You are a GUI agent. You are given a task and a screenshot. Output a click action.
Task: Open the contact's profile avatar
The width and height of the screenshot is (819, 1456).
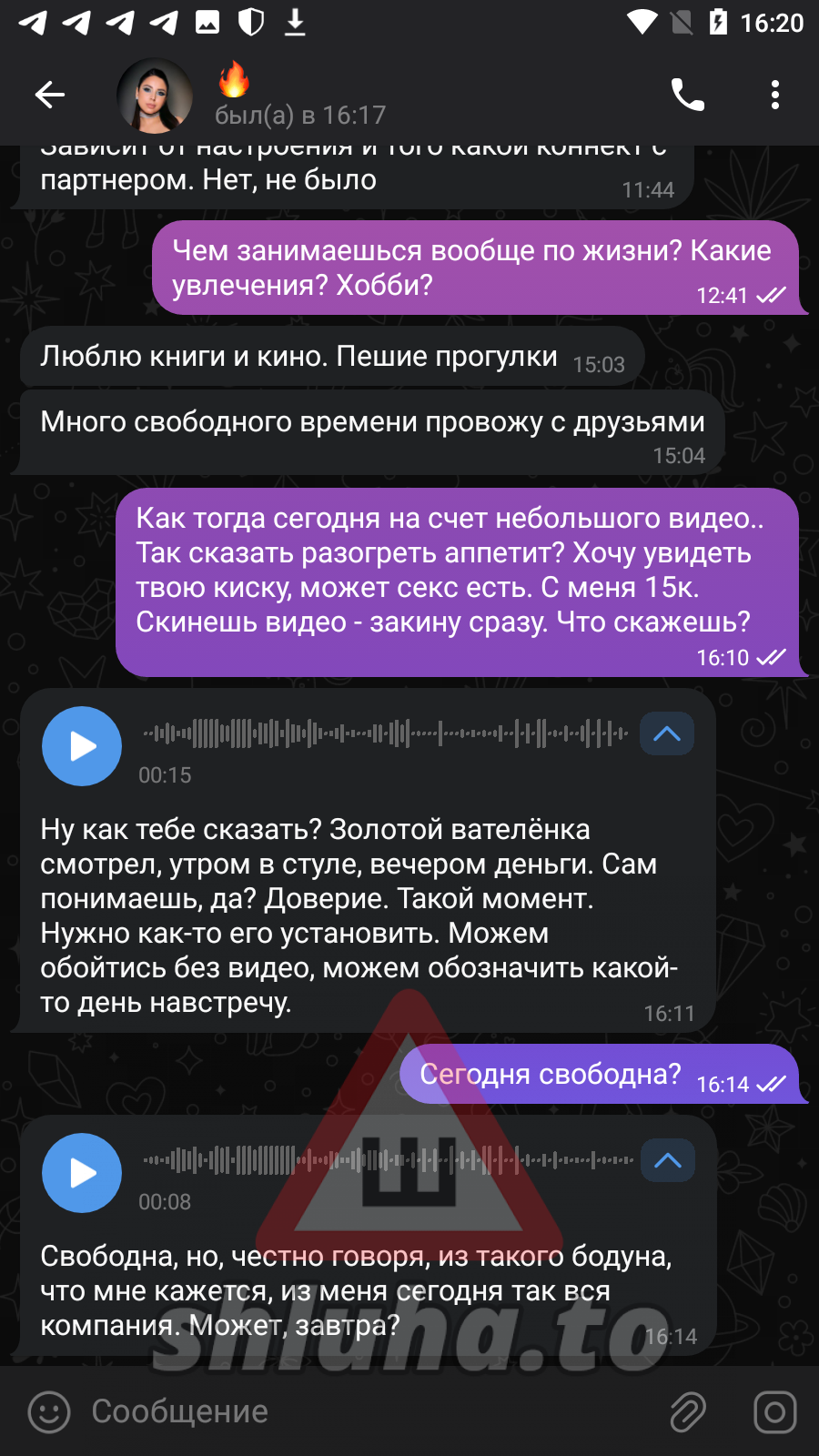(x=155, y=96)
